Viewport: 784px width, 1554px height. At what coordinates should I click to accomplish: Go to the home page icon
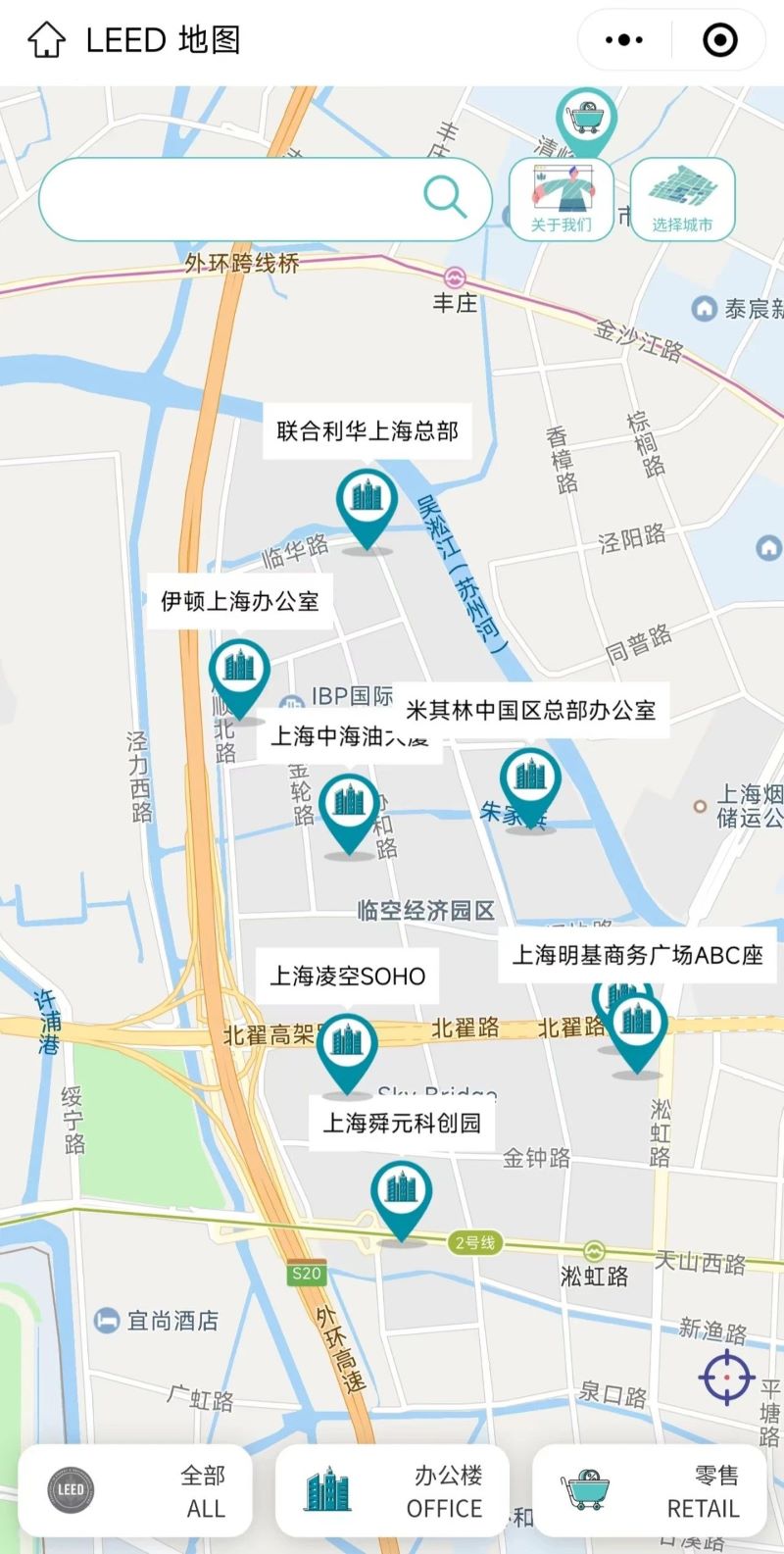point(46,40)
